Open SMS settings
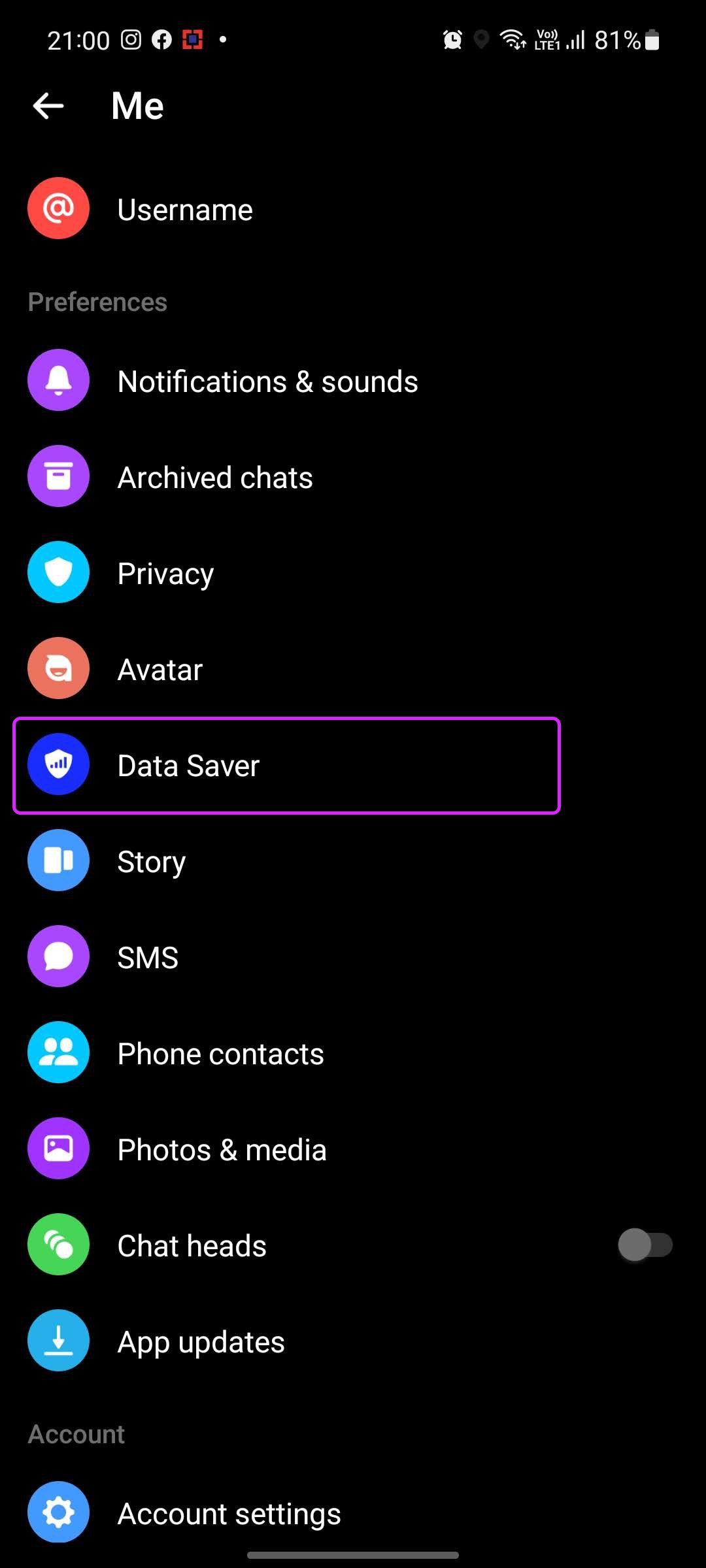Image resolution: width=706 pixels, height=1568 pixels. pyautogui.click(x=353, y=957)
